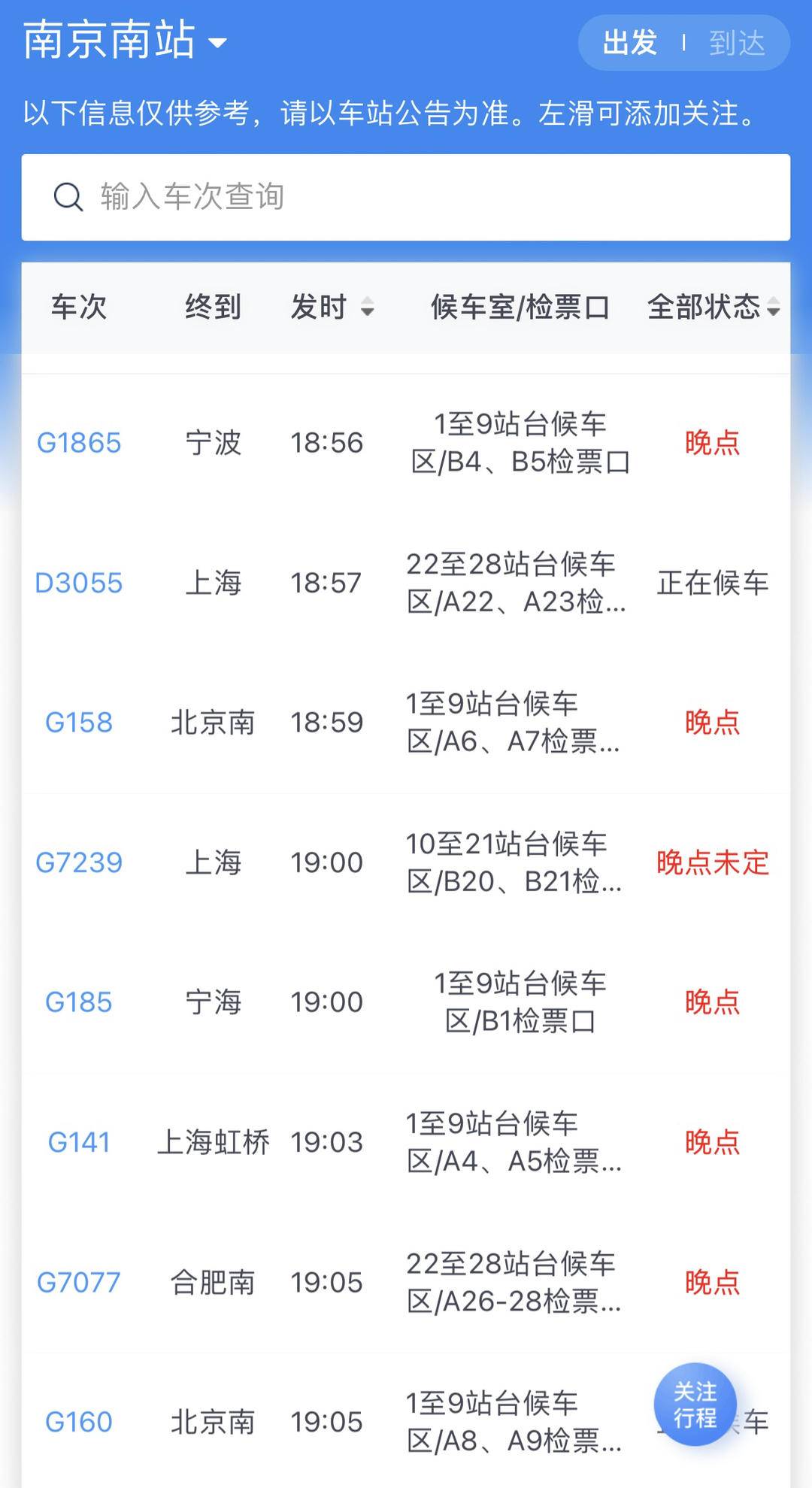Open train G1865 to 宁波
Image resolution: width=812 pixels, height=1488 pixels.
pyautogui.click(x=79, y=443)
